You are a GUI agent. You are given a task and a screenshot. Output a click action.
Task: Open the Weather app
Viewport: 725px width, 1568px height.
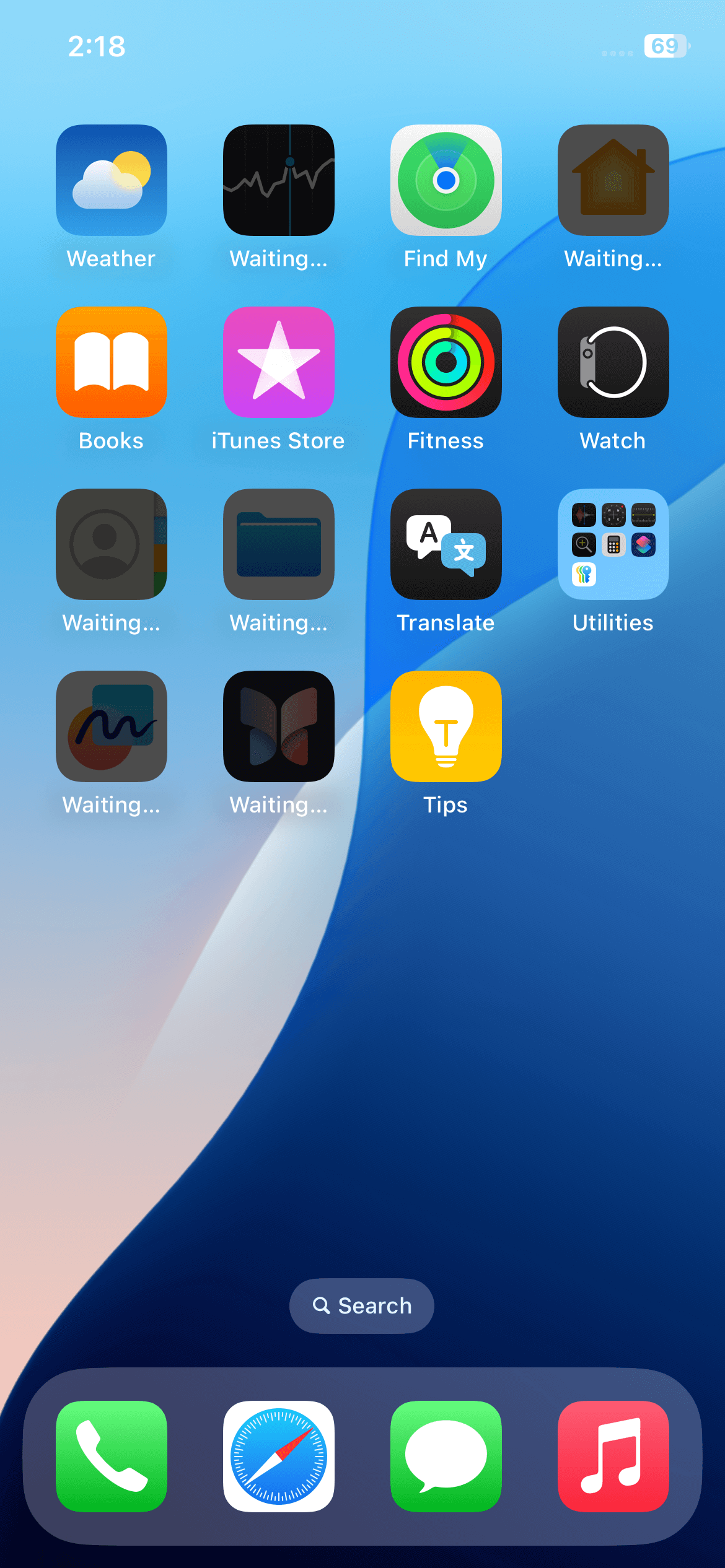click(112, 180)
